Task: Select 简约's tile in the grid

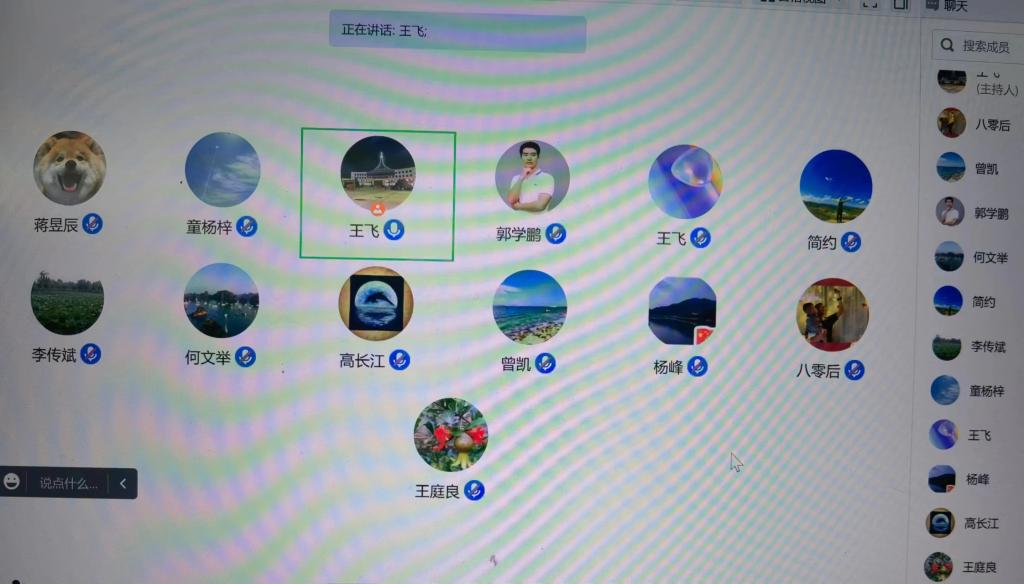Action: pyautogui.click(x=836, y=186)
